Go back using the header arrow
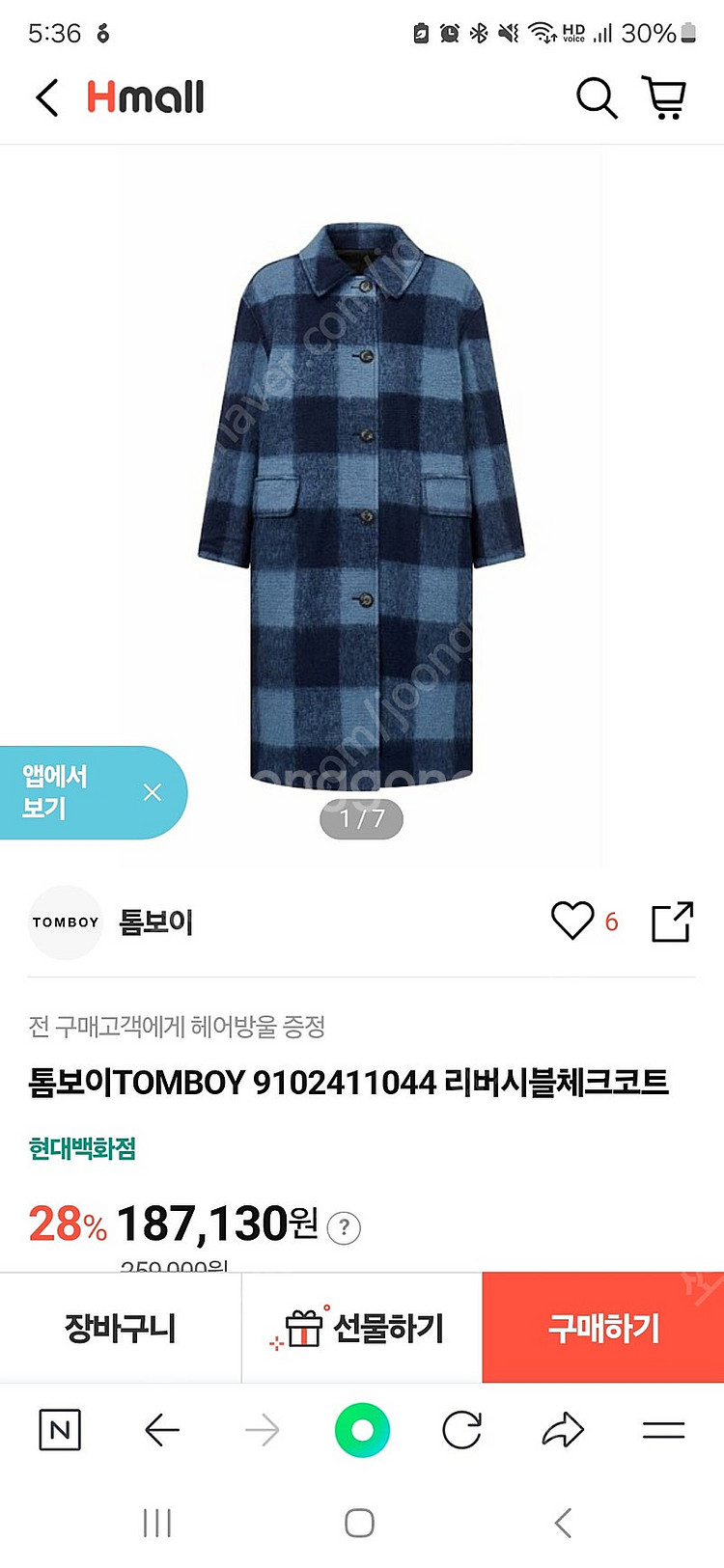This screenshot has height=1568, width=724. 47,97
